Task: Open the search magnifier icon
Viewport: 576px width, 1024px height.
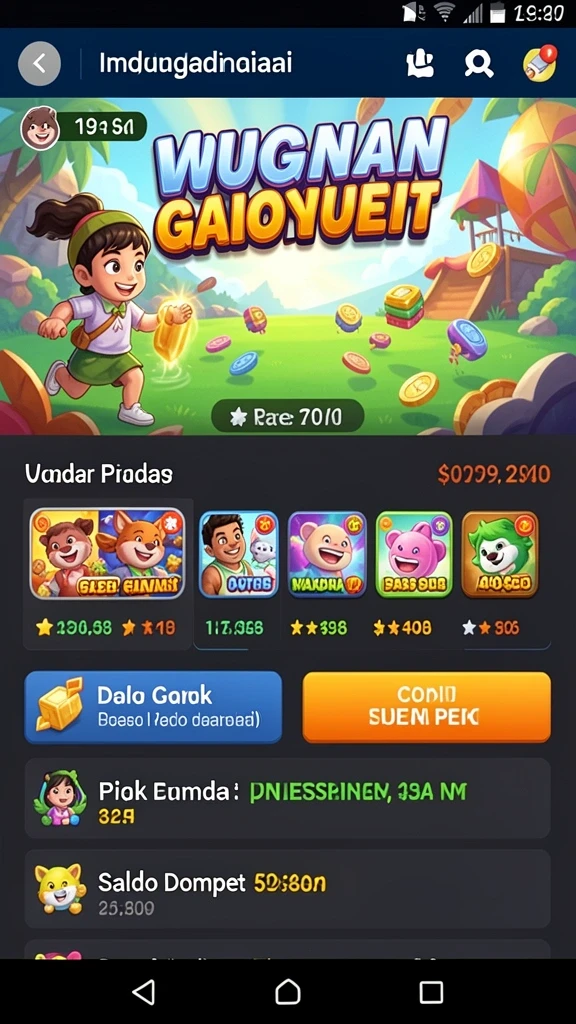Action: click(x=479, y=64)
